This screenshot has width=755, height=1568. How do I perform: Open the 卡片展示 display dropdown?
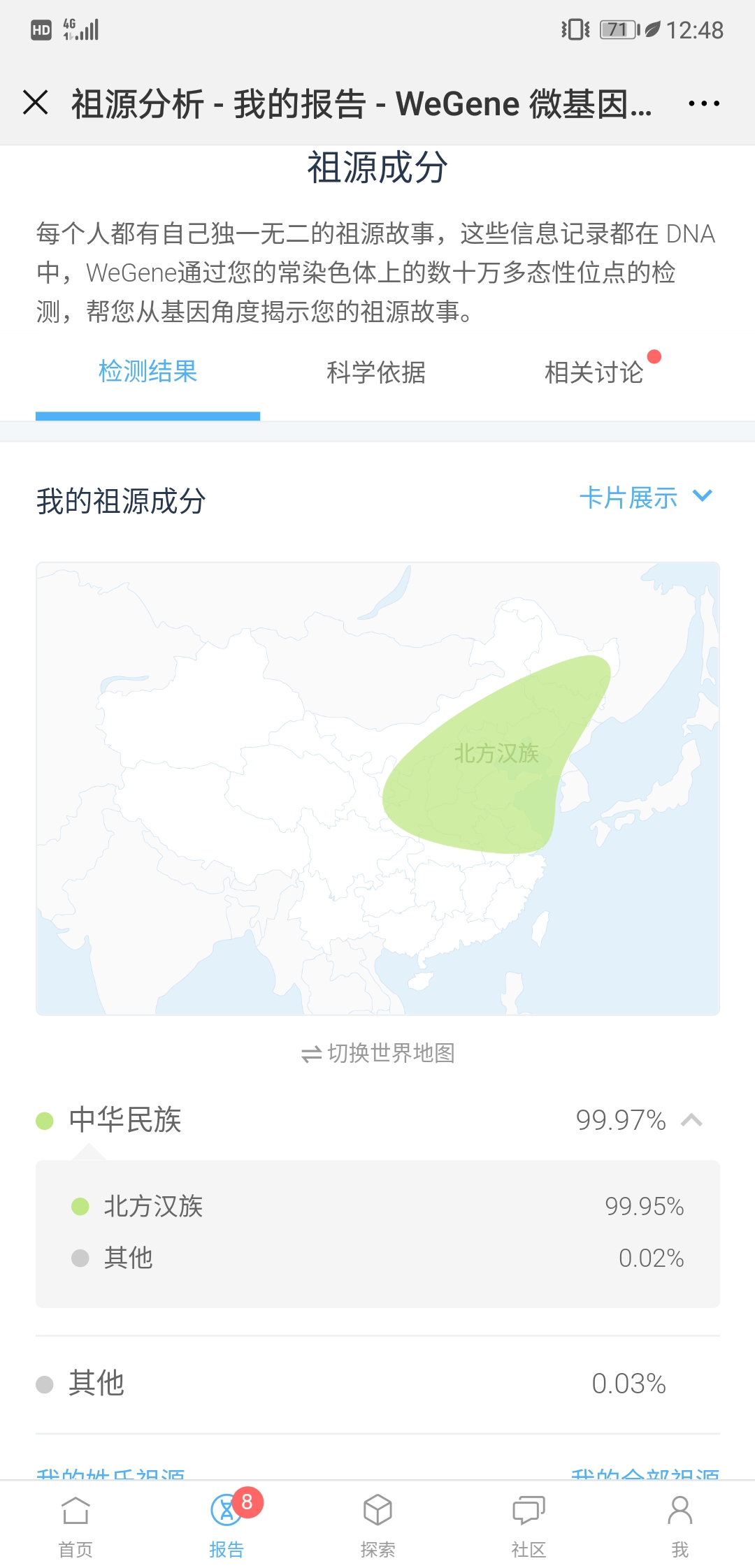645,498
